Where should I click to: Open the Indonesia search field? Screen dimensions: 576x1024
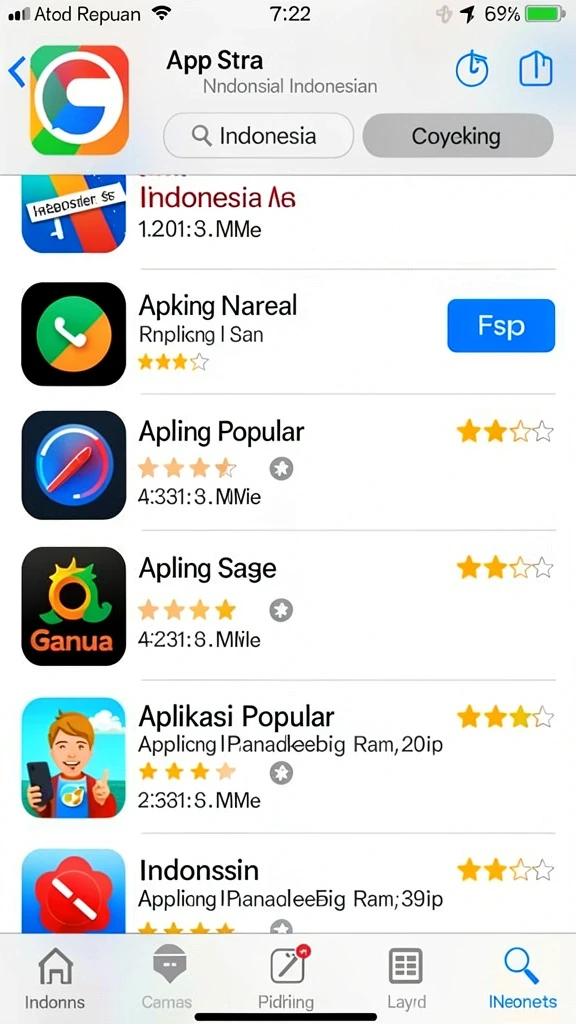click(x=258, y=136)
